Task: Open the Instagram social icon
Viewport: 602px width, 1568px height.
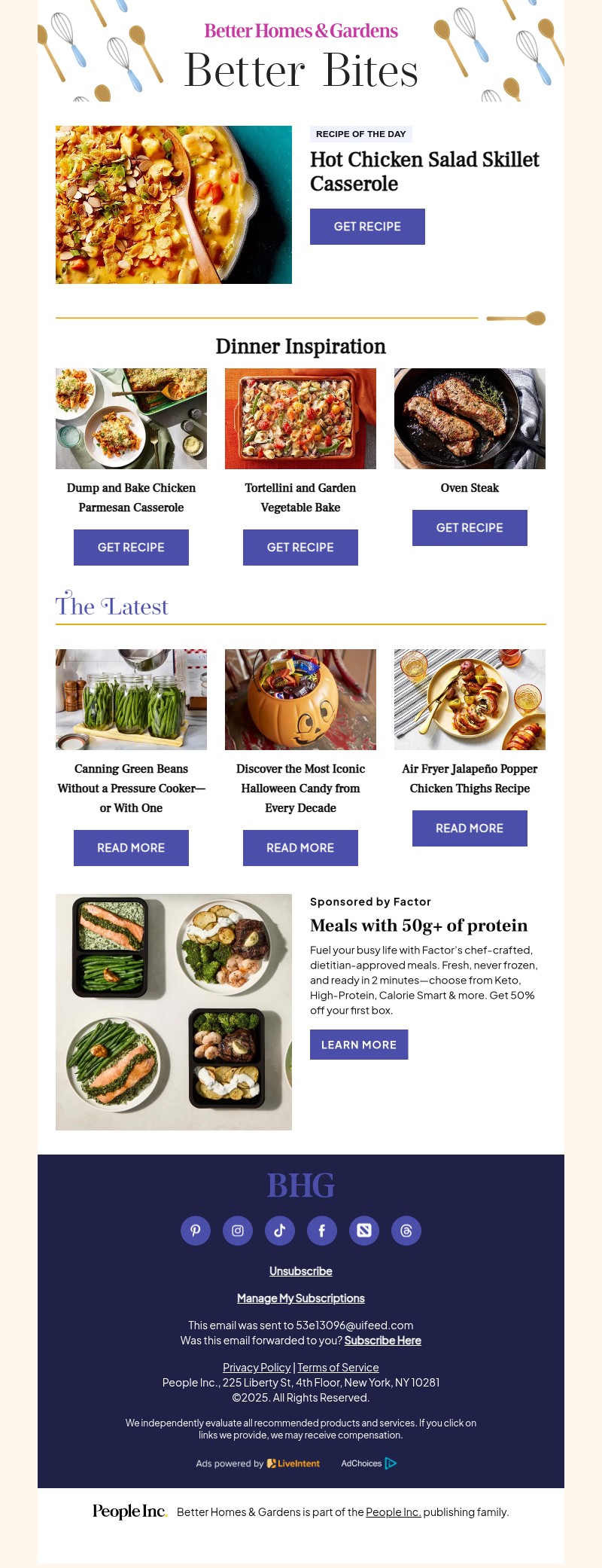Action: click(238, 1231)
